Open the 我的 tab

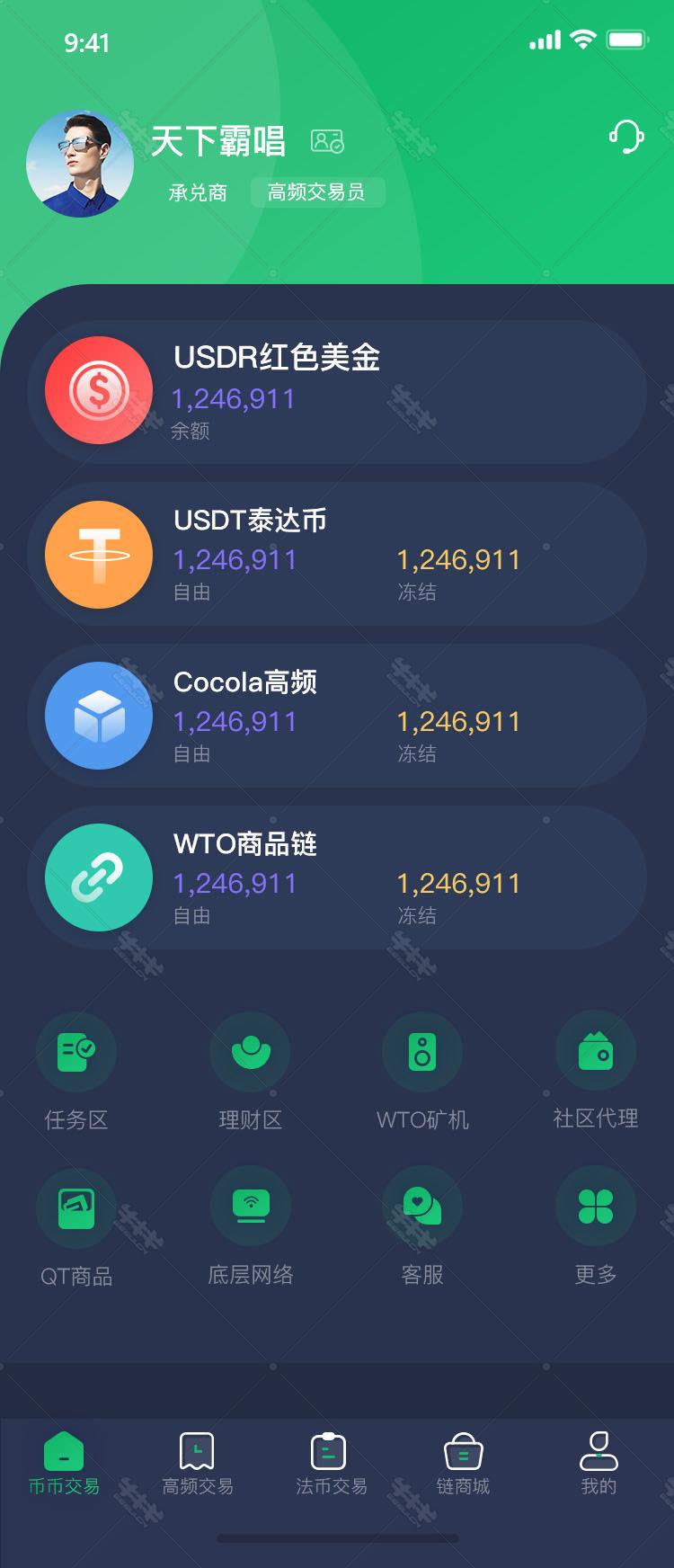point(599,1463)
